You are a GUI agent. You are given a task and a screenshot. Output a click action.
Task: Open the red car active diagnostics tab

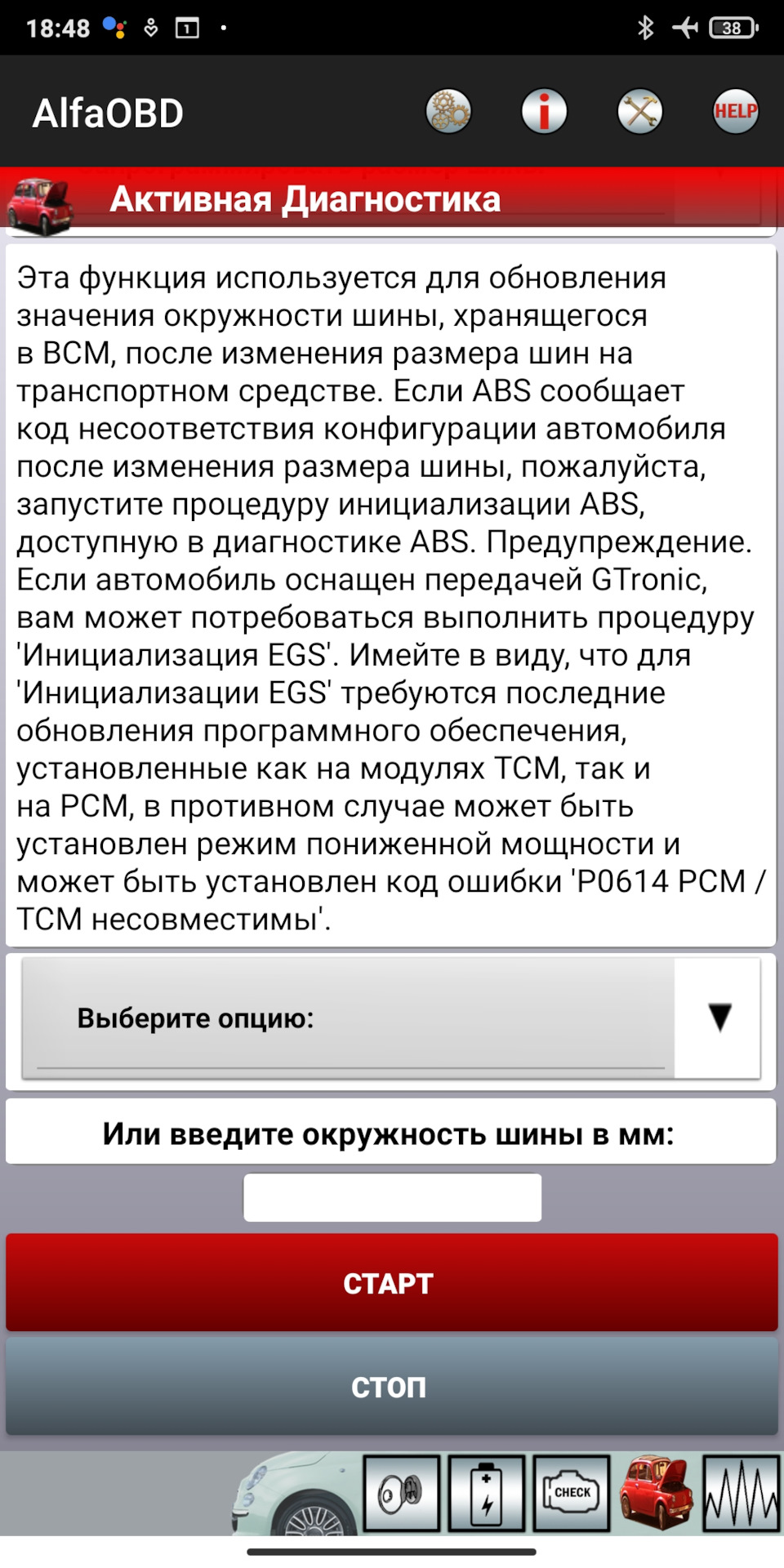click(x=657, y=1493)
